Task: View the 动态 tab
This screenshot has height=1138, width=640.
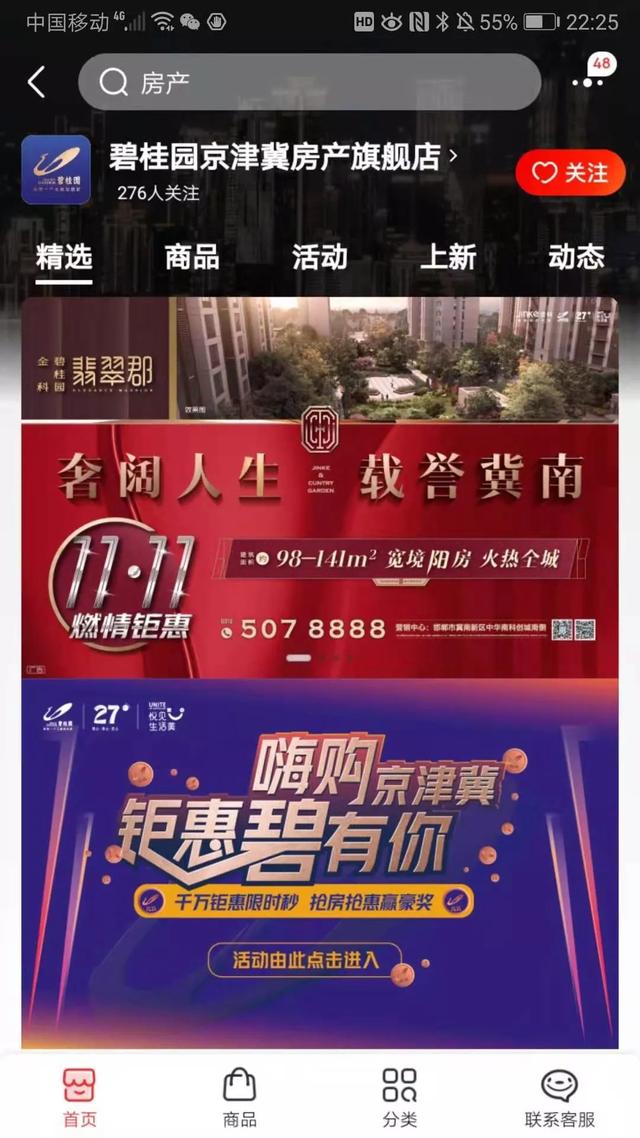Action: (x=576, y=257)
